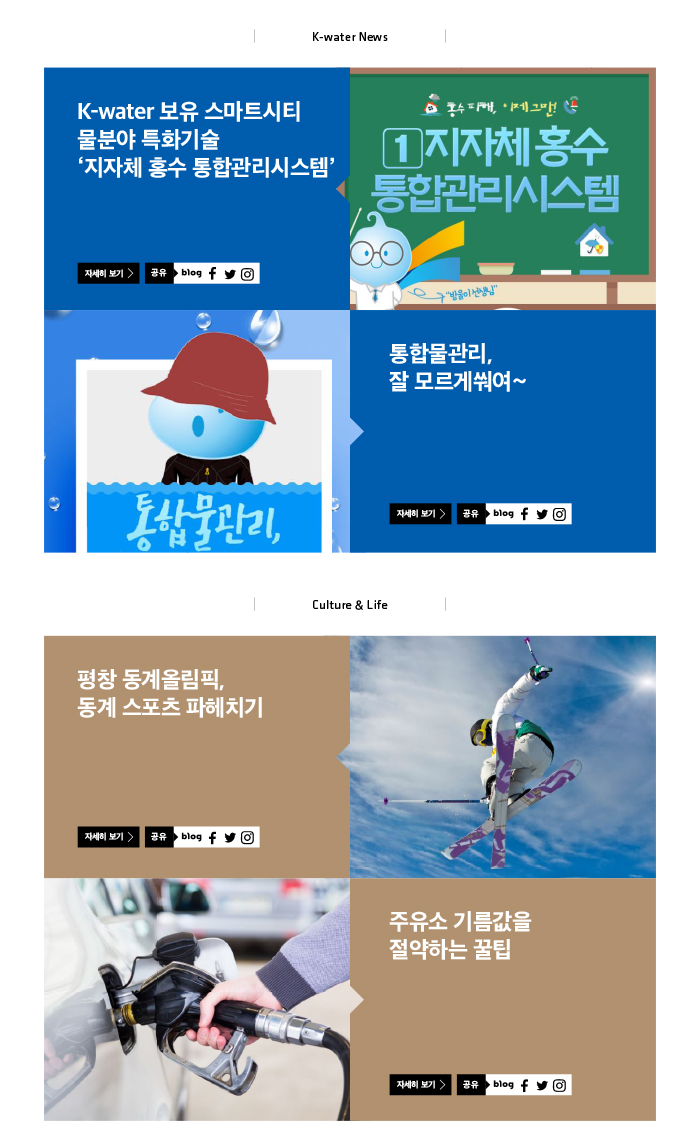The width and height of the screenshot is (700, 1147).
Task: Share the 통합물관리 article on Twitter
Action: (542, 514)
